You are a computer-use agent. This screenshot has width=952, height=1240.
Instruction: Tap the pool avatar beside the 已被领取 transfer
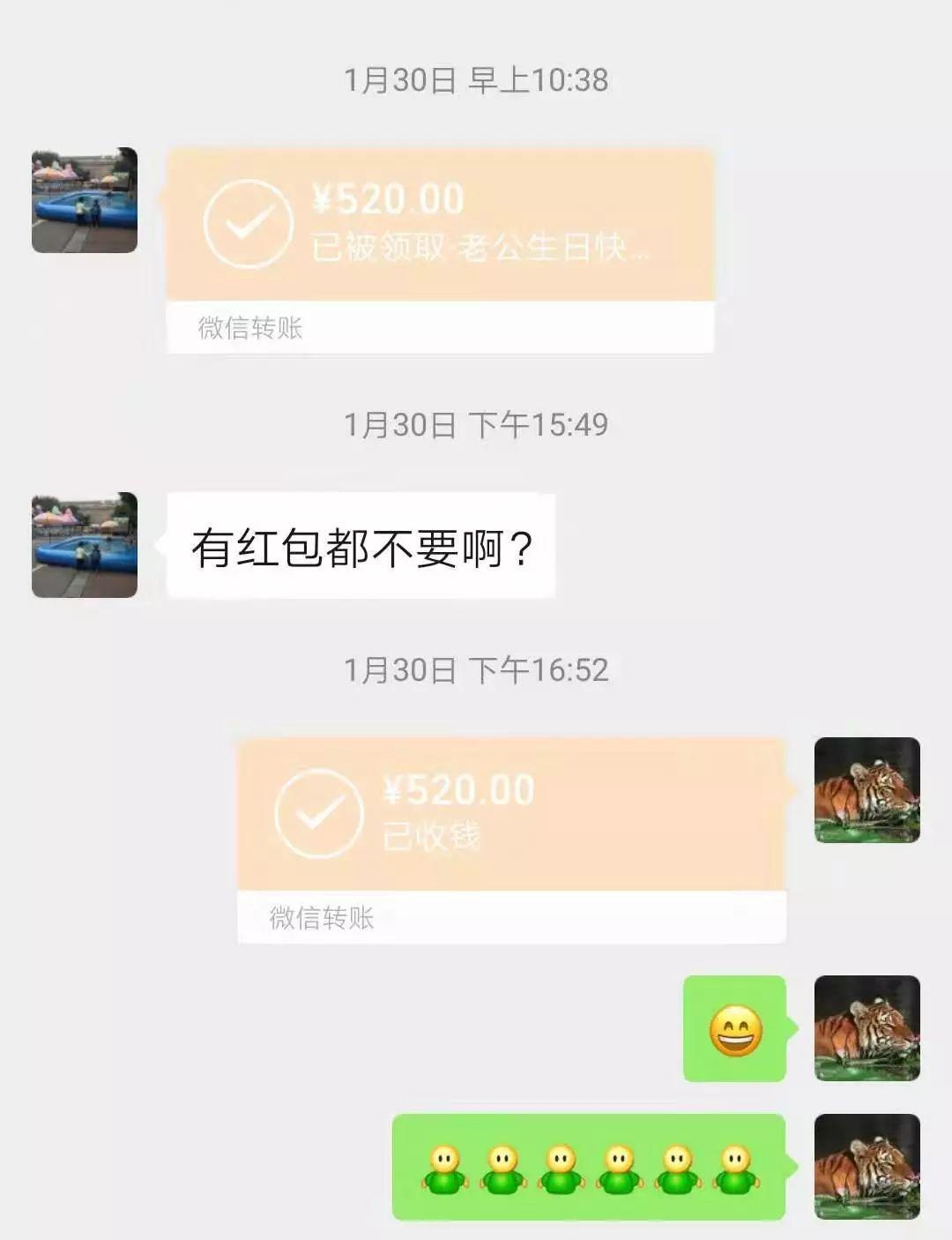(85, 200)
